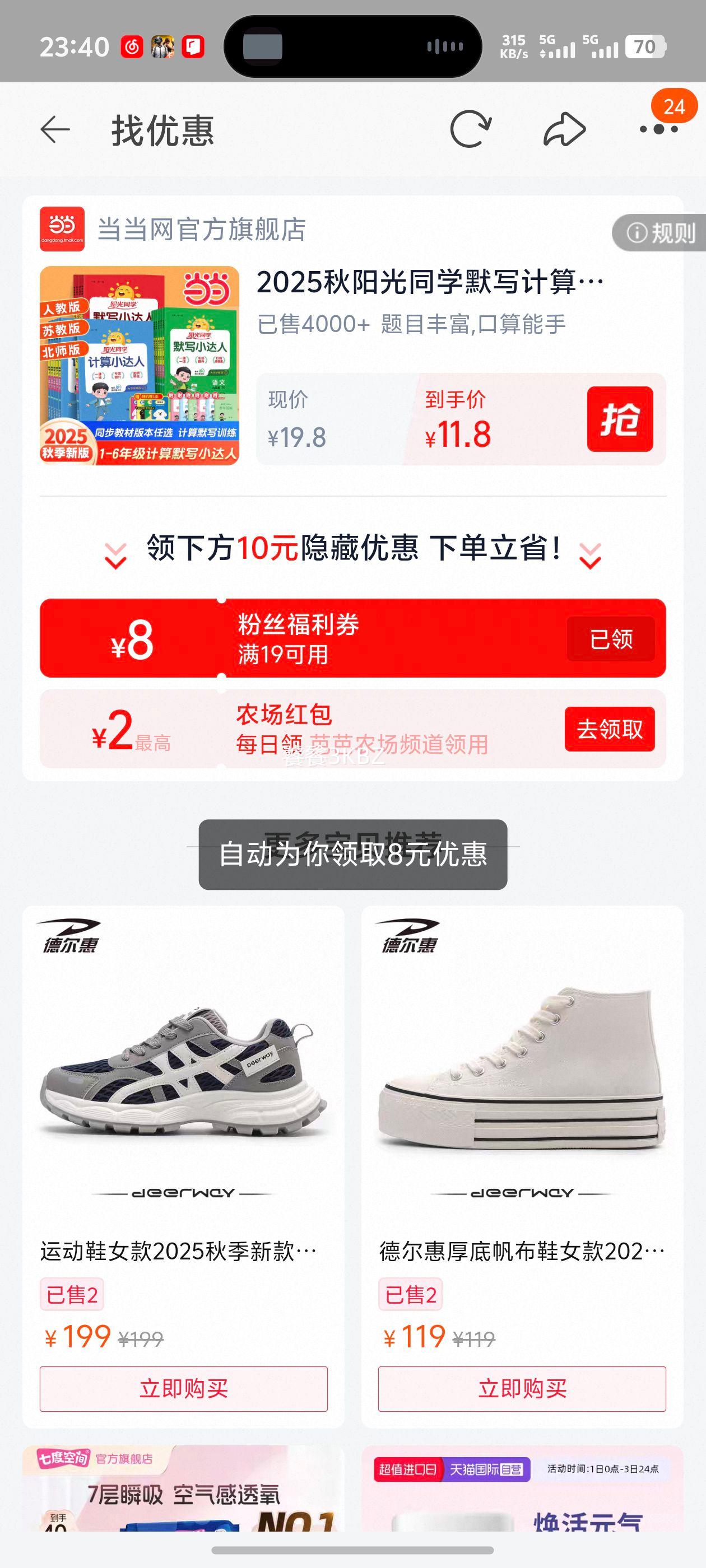The image size is (706, 1568).
Task: Refresh the page with the reload icon
Action: click(x=470, y=129)
